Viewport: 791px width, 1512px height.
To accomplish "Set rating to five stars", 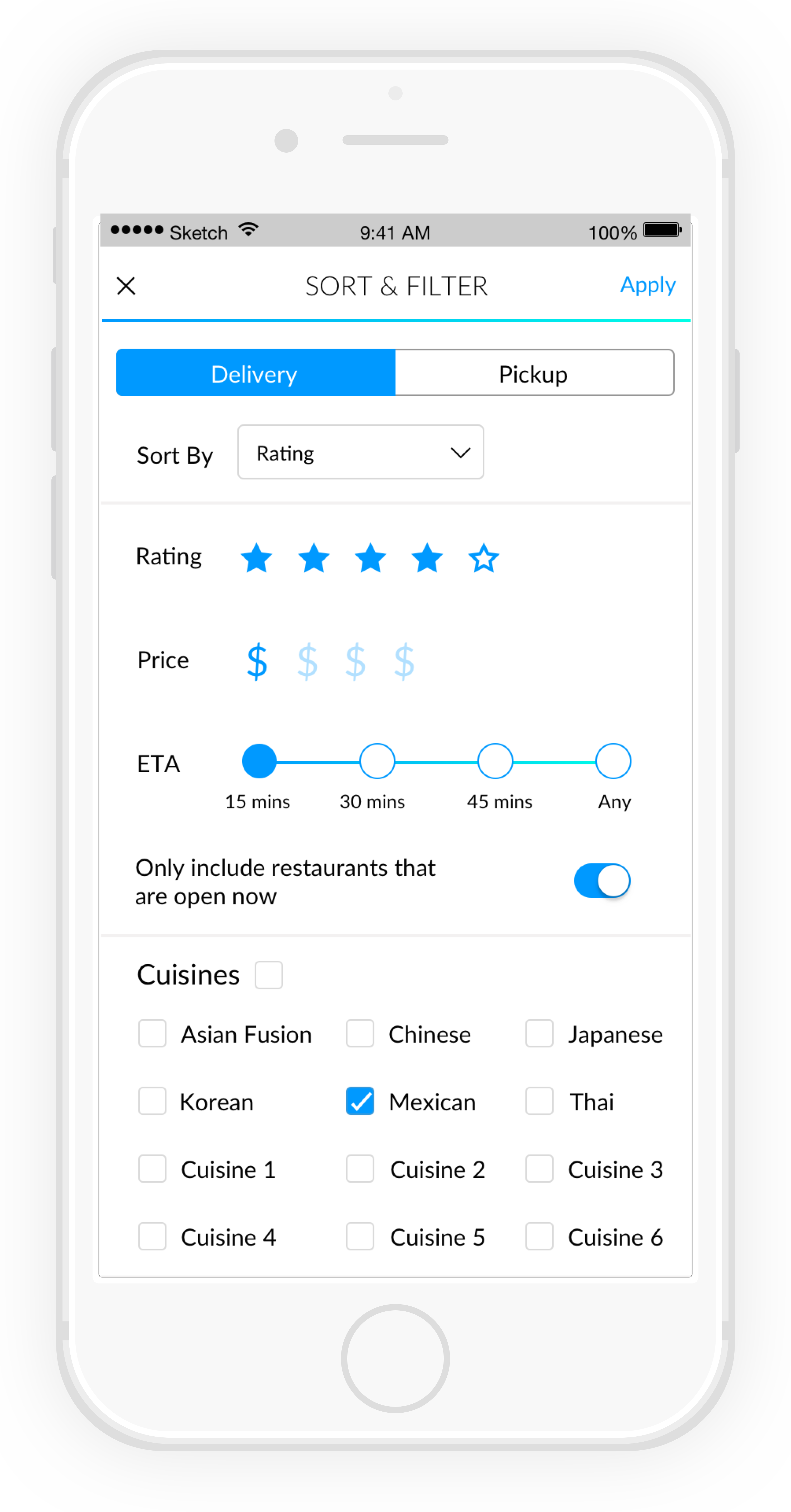I will [x=483, y=558].
